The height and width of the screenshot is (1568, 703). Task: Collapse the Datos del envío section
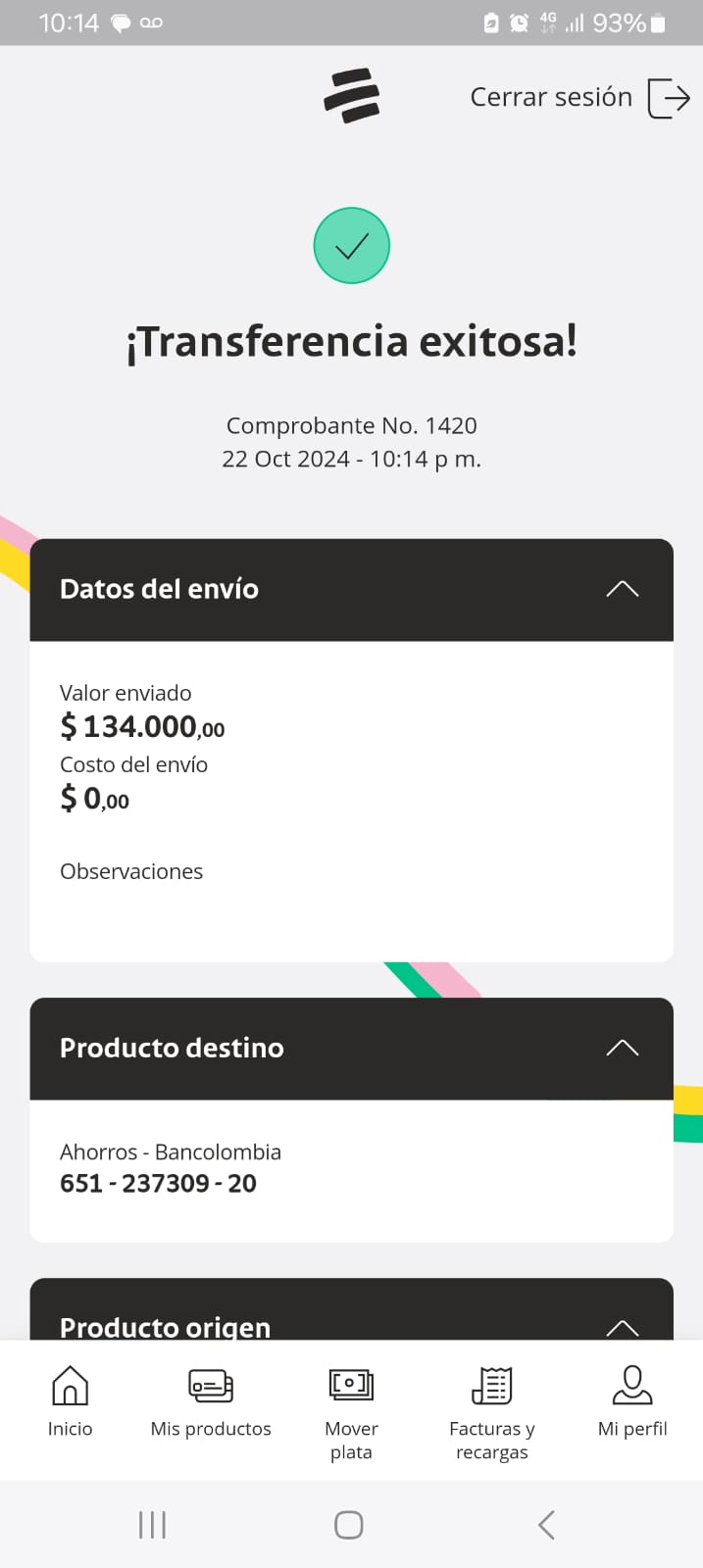[x=622, y=589]
